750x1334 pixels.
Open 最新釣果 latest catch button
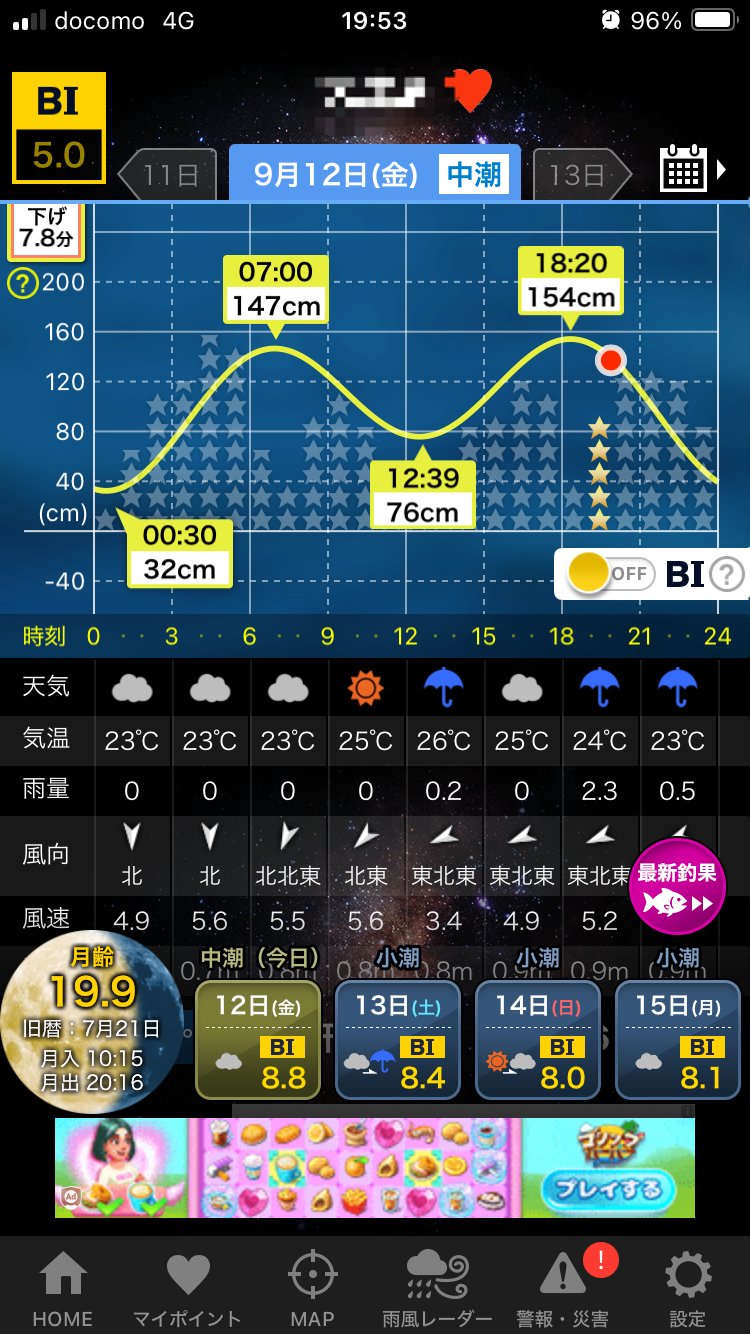pyautogui.click(x=677, y=887)
